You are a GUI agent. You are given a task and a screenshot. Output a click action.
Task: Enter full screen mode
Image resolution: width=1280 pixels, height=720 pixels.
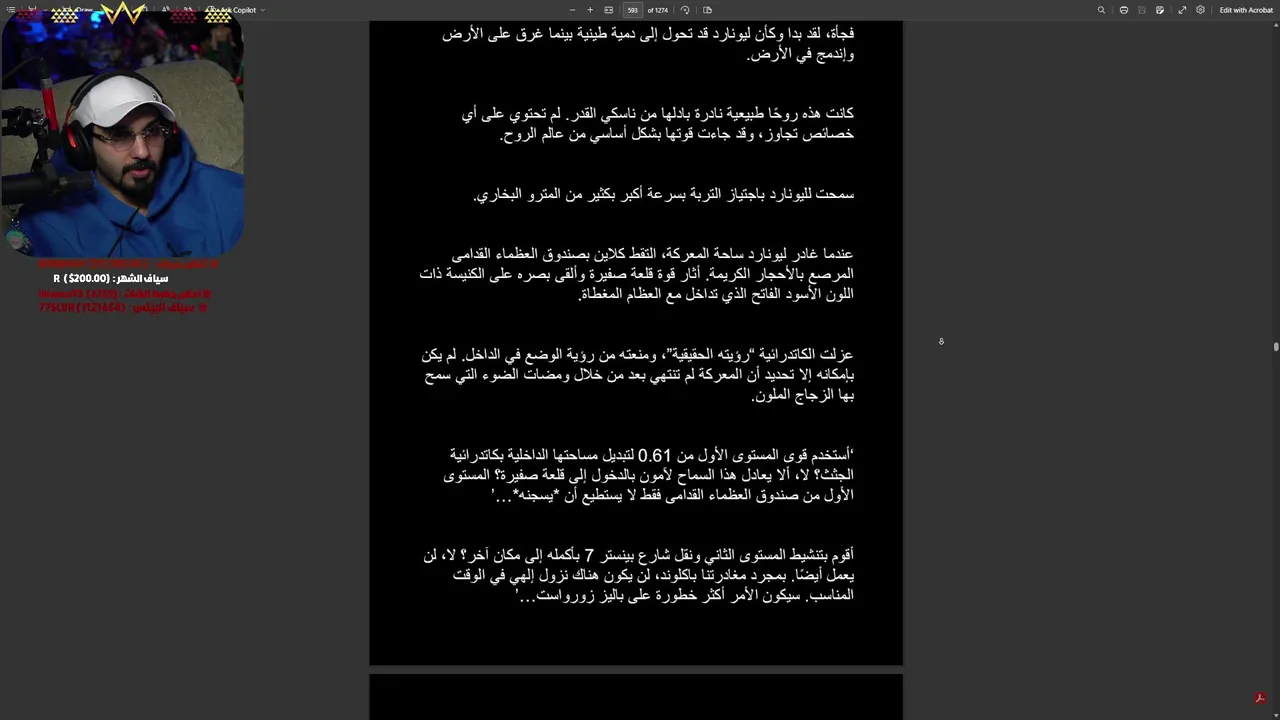click(1182, 10)
